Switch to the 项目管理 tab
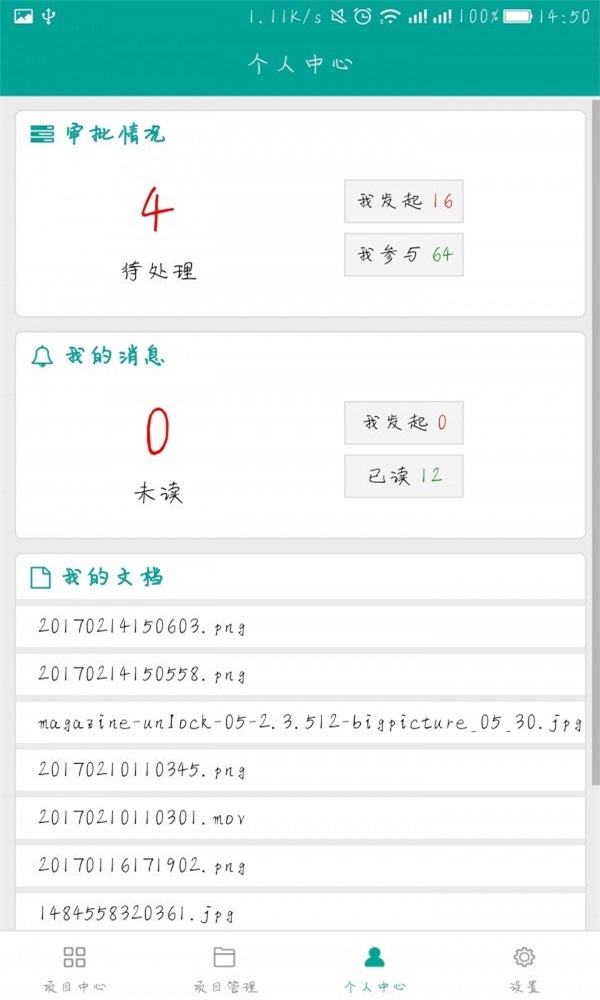600x1000 pixels. coord(224,968)
